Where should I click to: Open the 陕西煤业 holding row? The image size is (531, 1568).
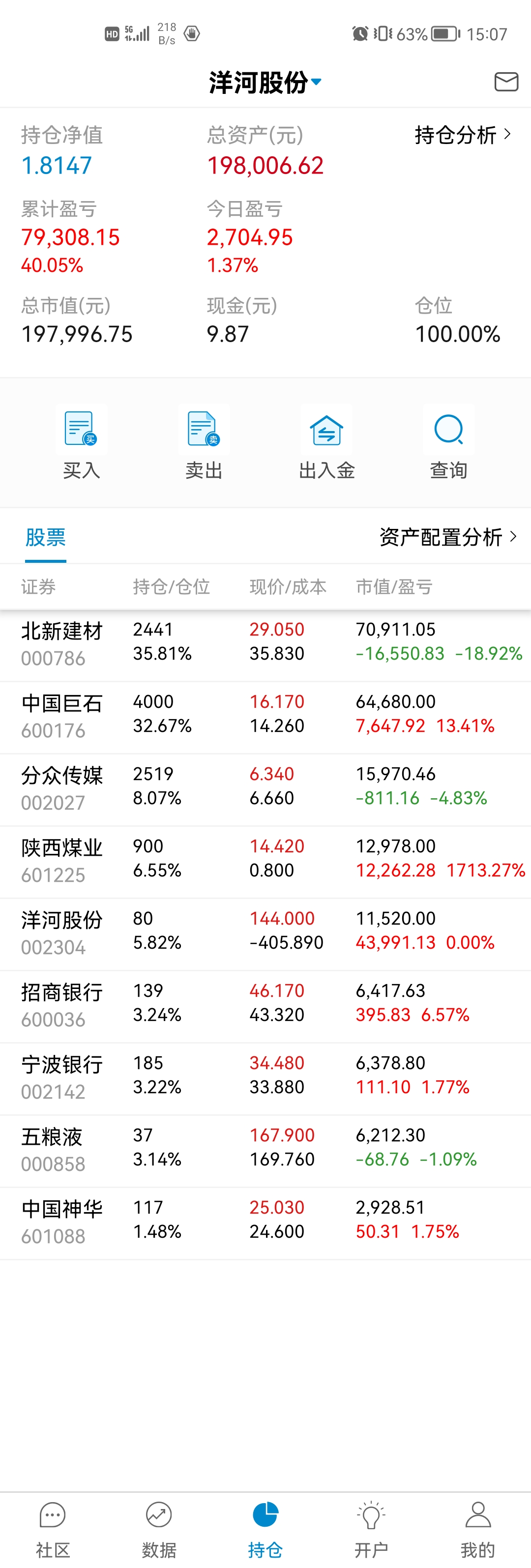pyautogui.click(x=265, y=861)
